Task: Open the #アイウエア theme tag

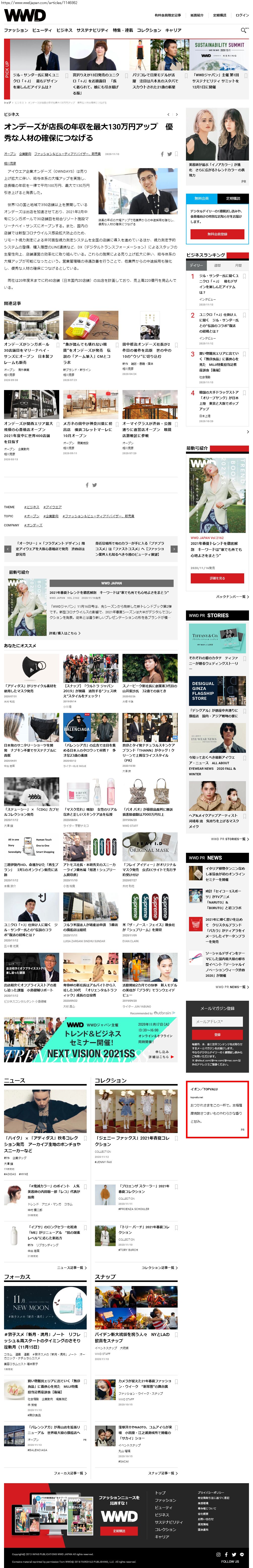Action: click(53, 507)
